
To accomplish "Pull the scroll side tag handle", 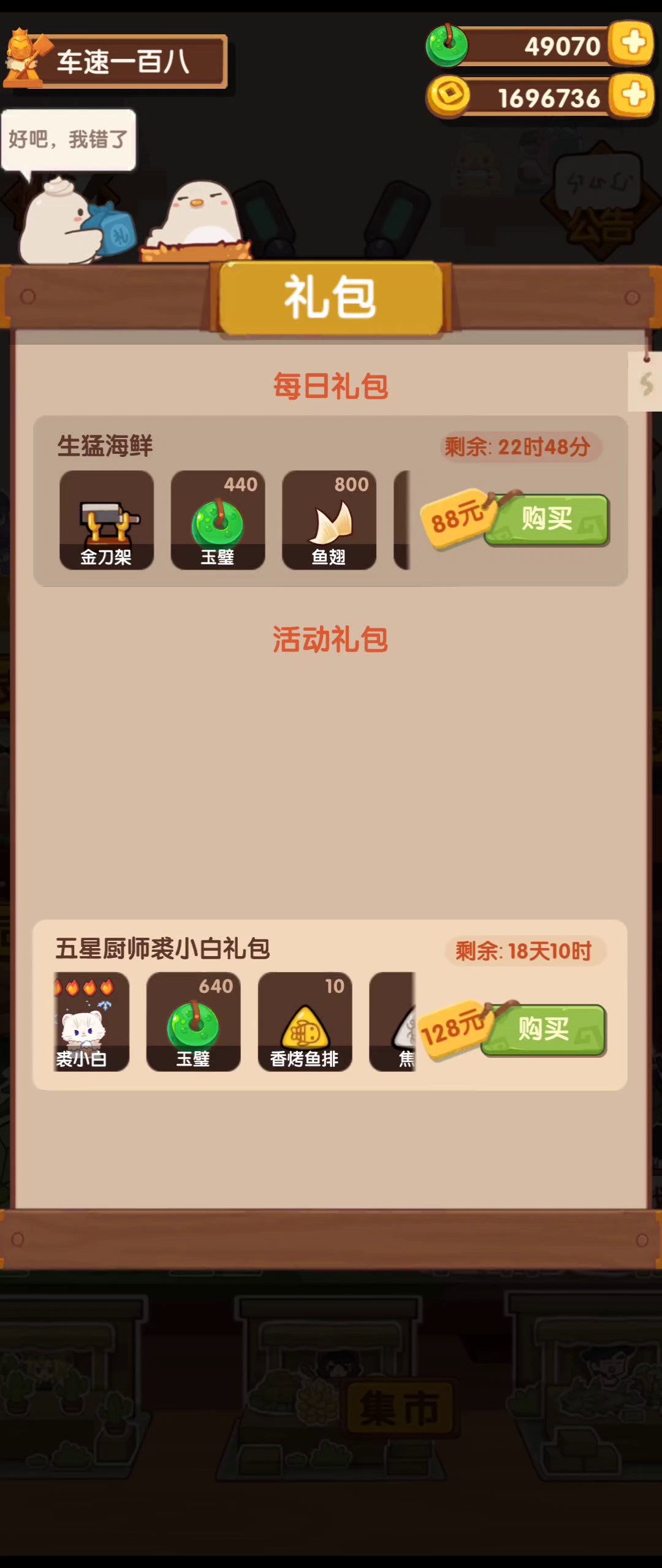I will [645, 382].
